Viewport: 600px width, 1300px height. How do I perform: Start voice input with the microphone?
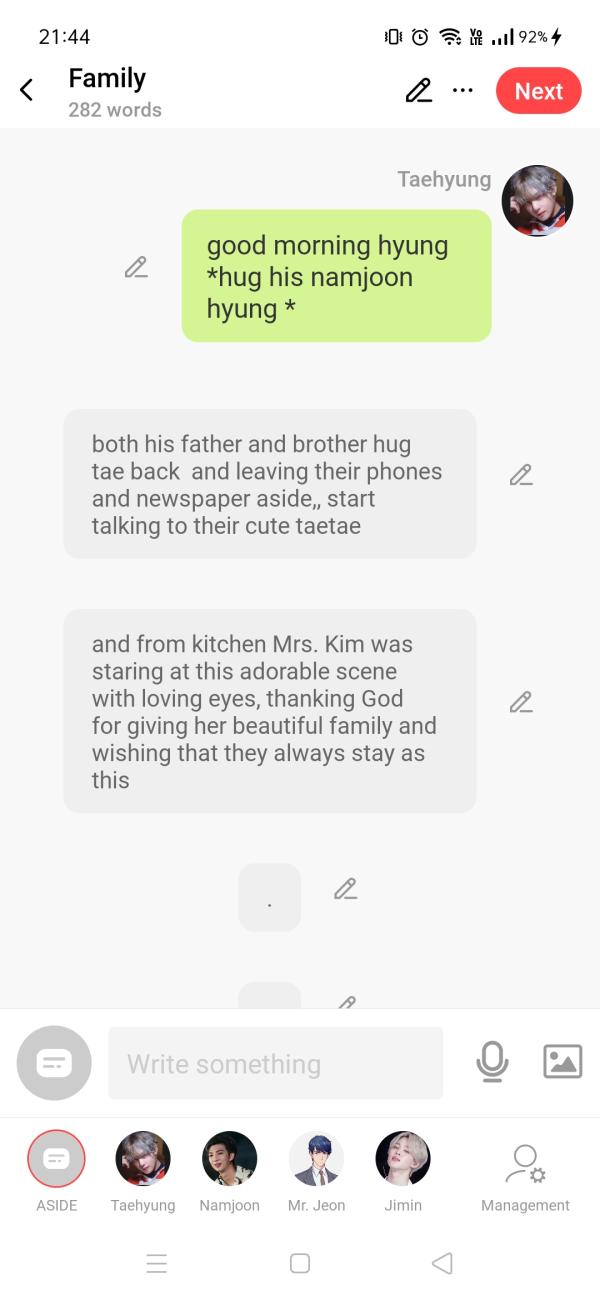click(492, 1062)
